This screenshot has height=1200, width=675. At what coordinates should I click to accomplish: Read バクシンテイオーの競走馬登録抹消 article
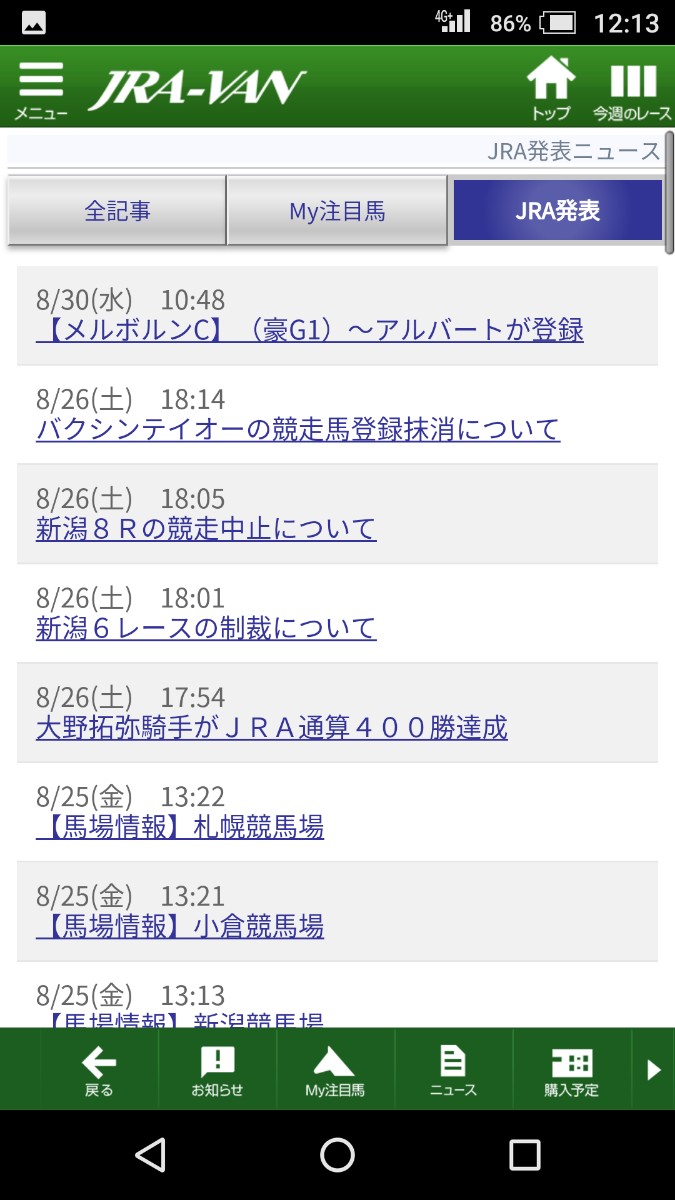pyautogui.click(x=297, y=430)
